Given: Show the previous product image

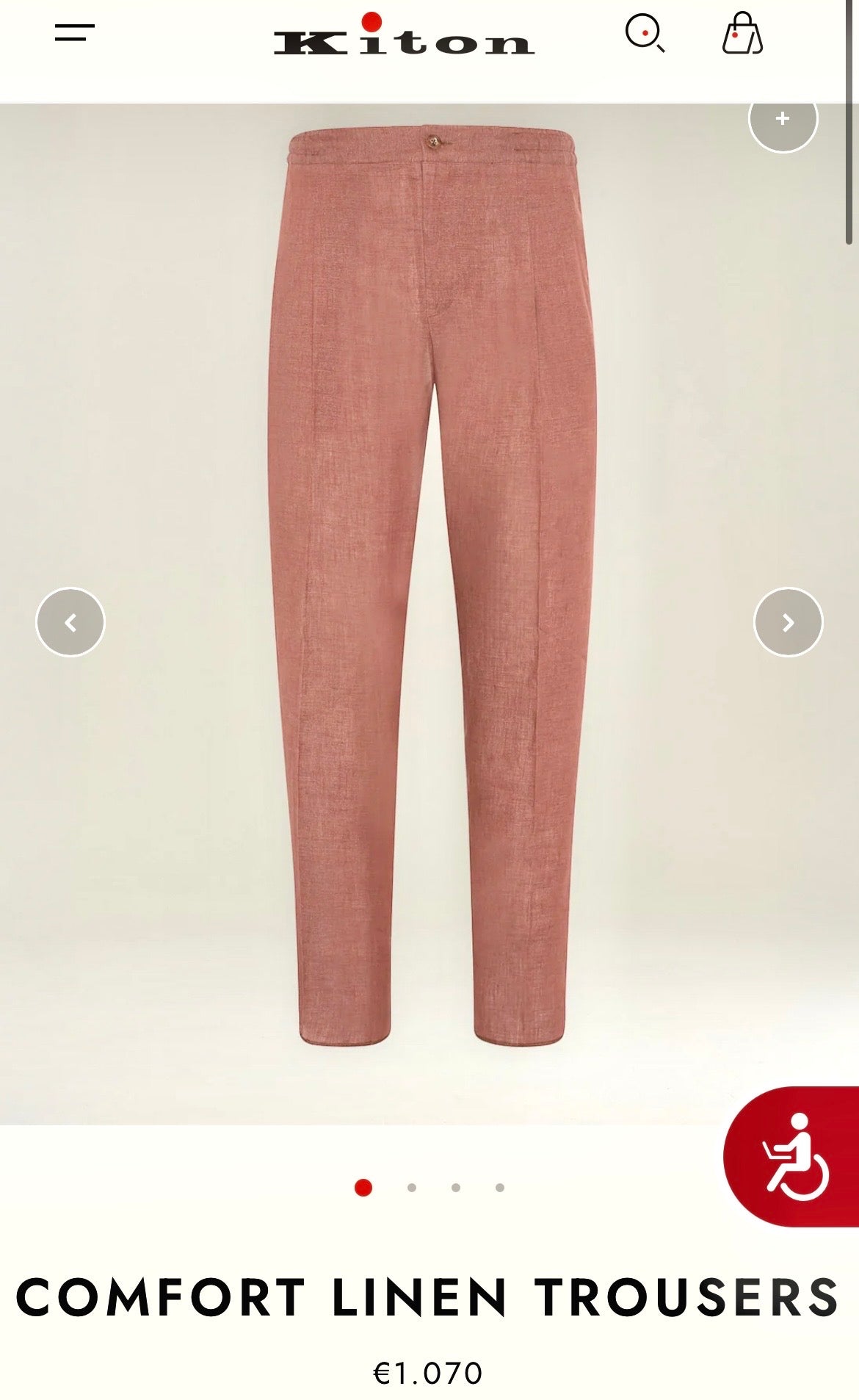Looking at the screenshot, I should (x=70, y=623).
